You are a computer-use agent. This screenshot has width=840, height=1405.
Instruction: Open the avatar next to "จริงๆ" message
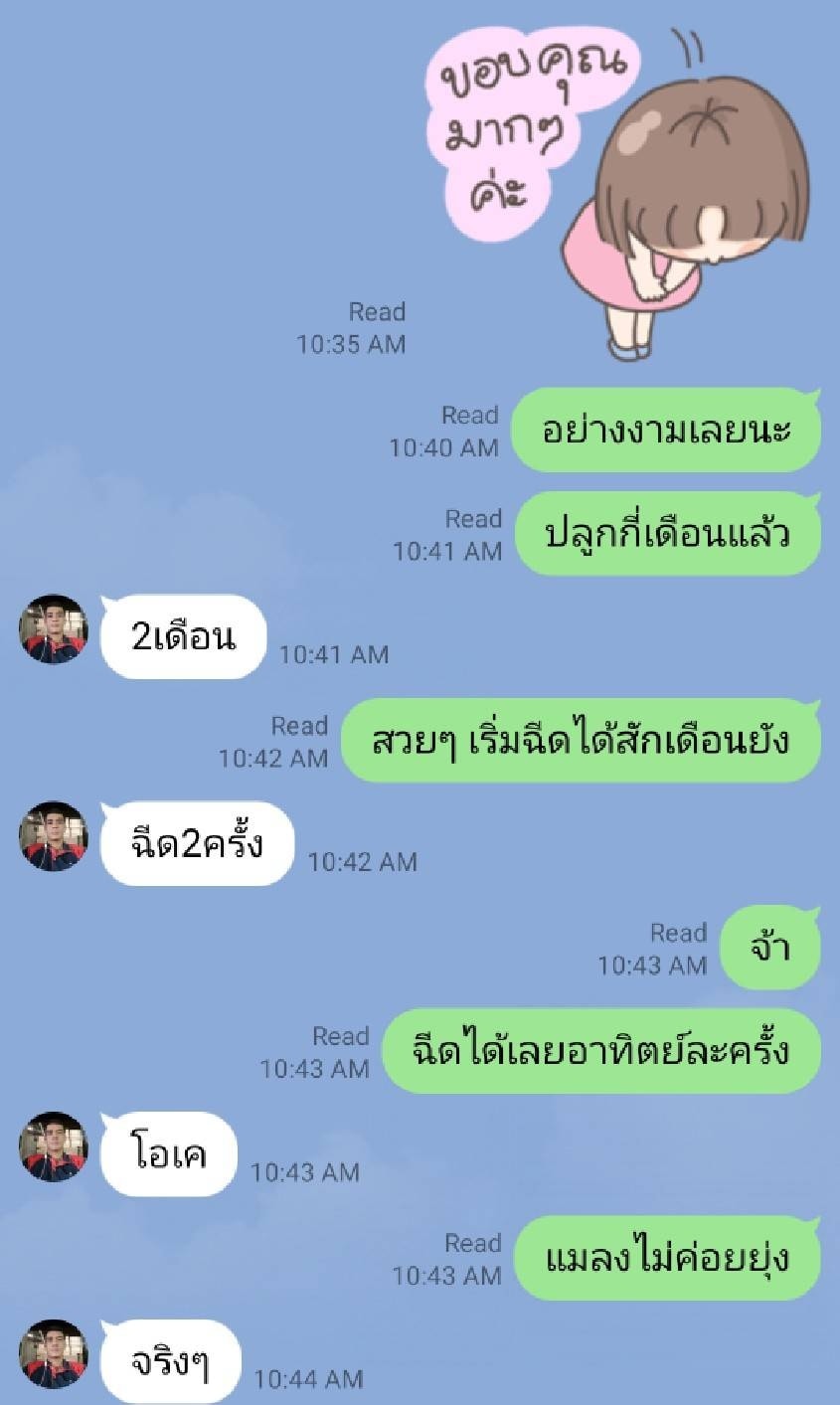coord(54,1353)
